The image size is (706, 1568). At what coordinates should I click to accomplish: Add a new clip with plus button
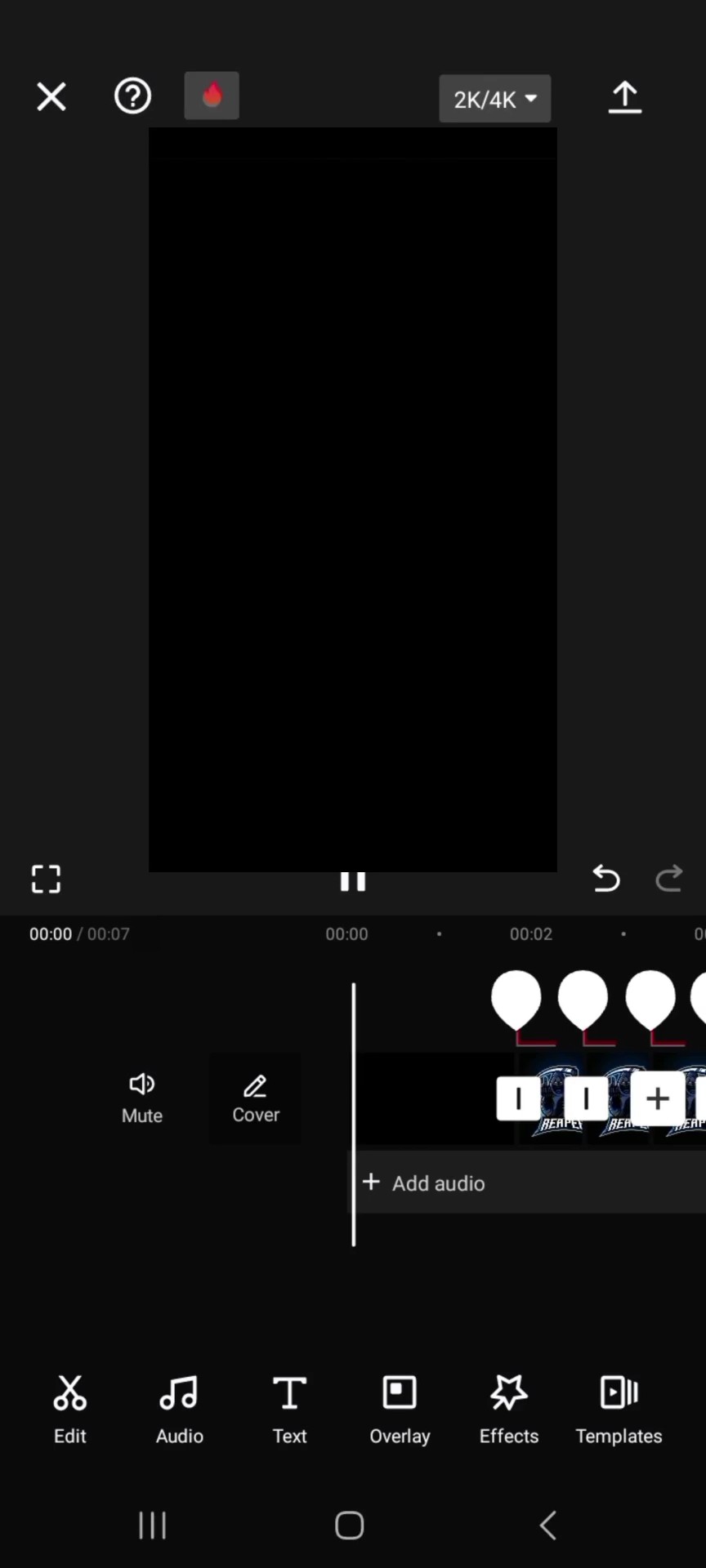[657, 1098]
